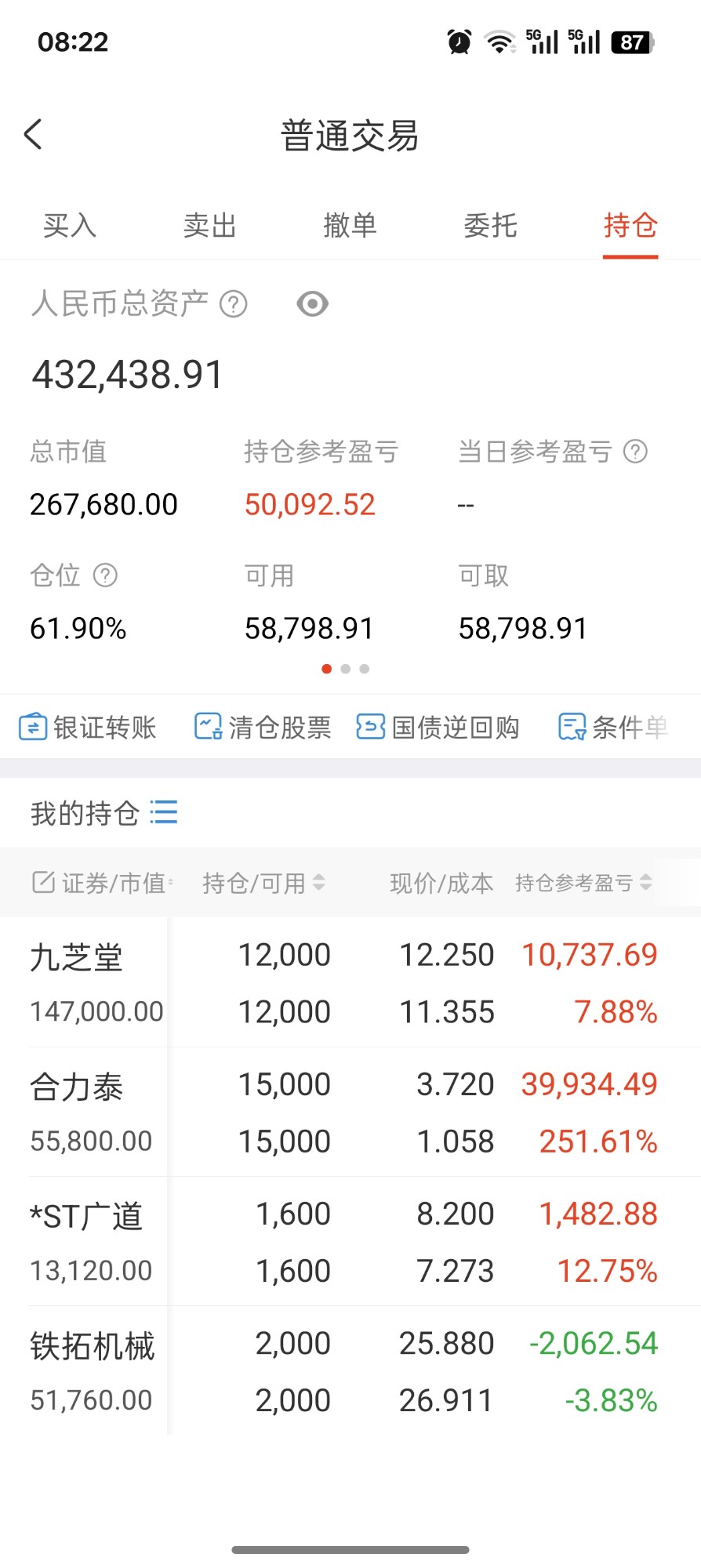Tap the list icon next to 我的持仓

point(164,812)
